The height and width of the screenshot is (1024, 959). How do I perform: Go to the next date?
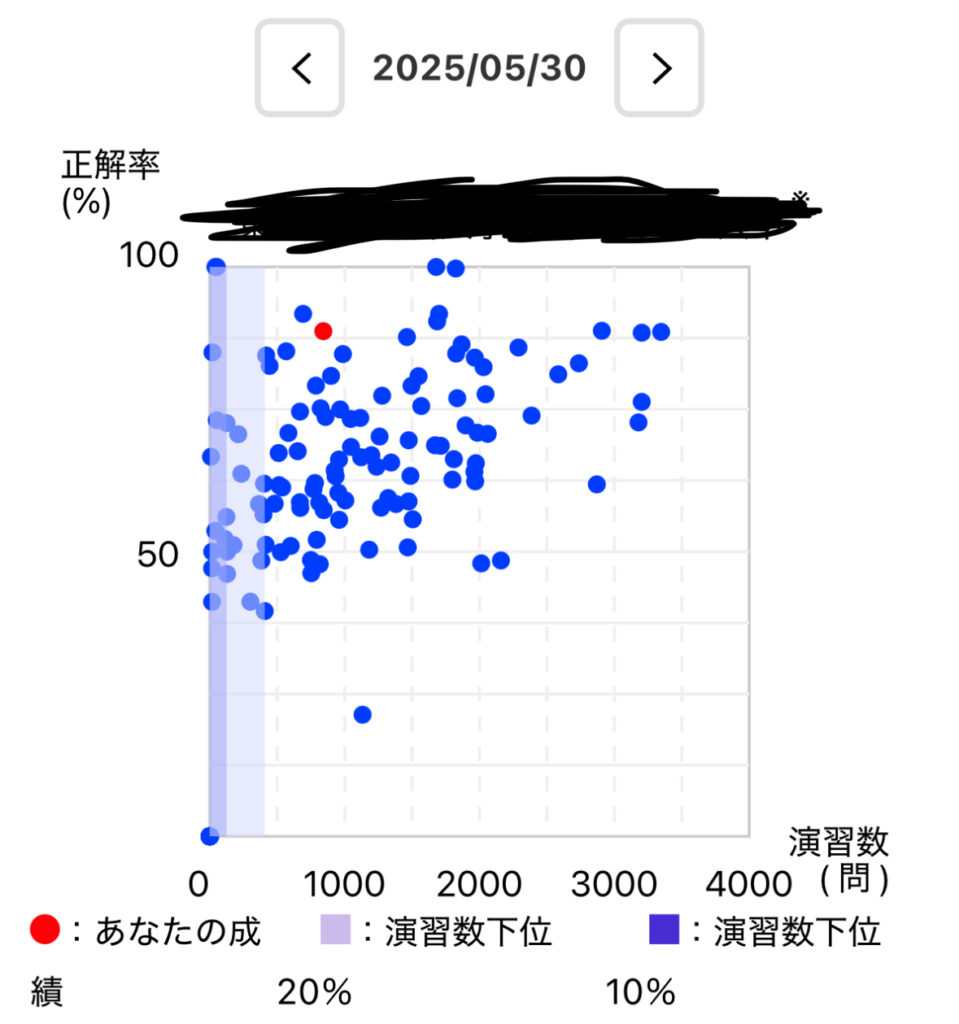pyautogui.click(x=659, y=68)
